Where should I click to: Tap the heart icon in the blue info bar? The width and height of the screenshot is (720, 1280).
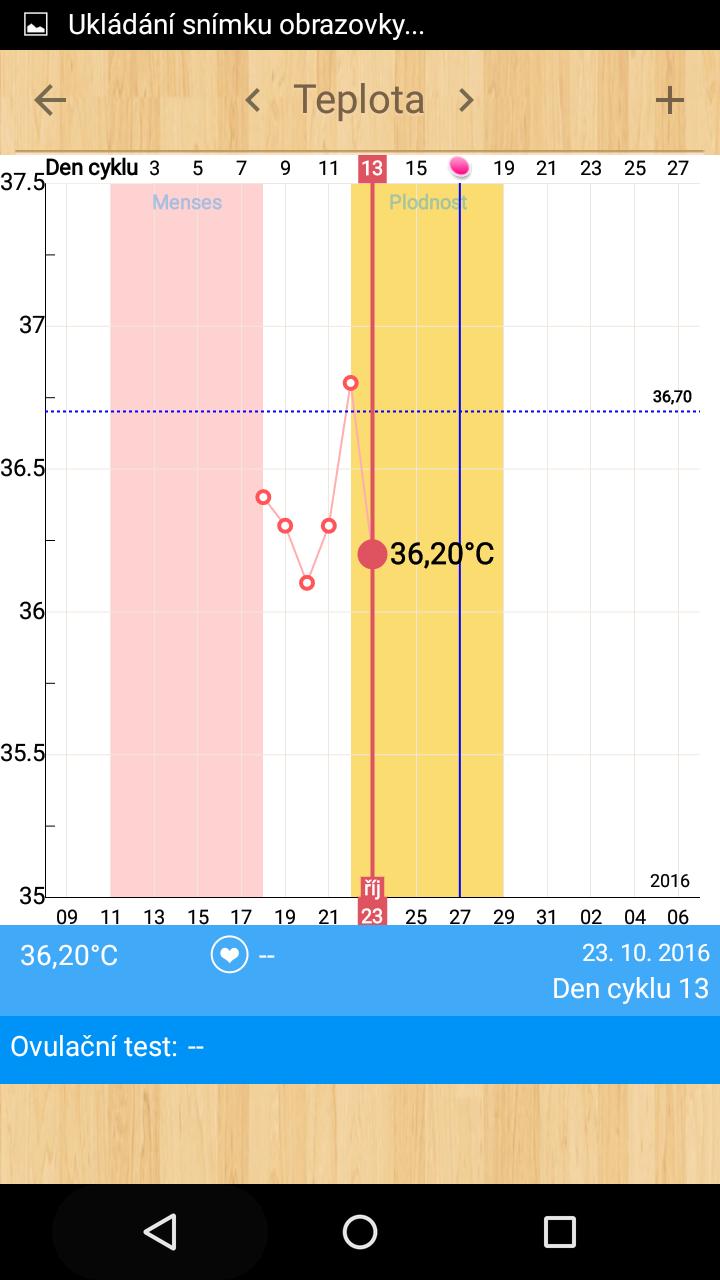(x=229, y=955)
